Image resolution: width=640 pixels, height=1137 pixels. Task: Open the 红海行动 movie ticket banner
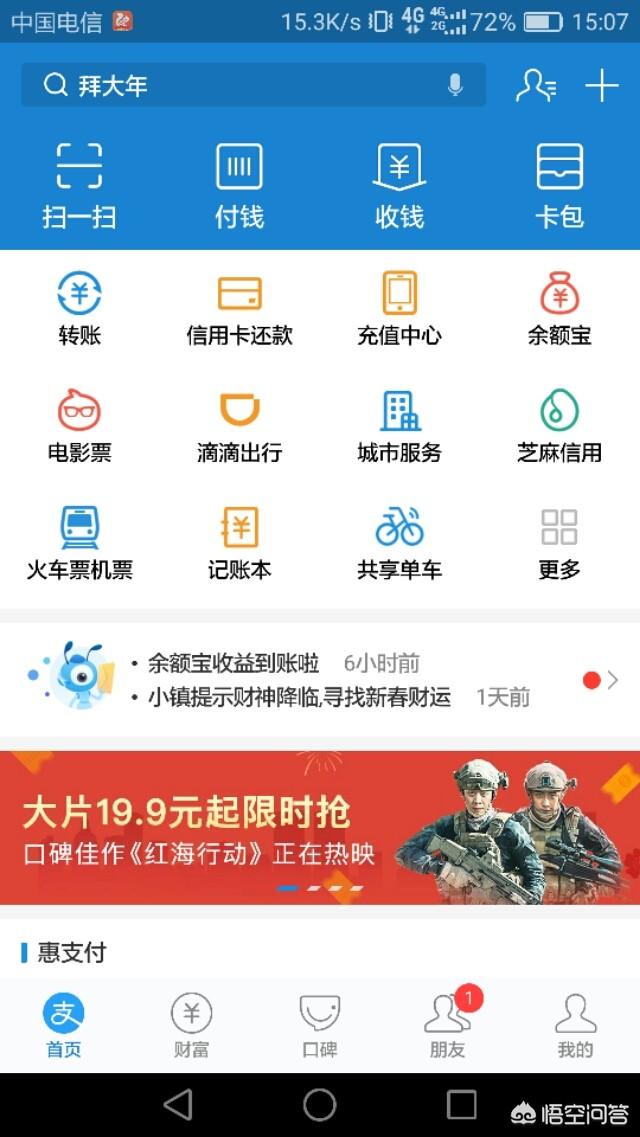click(320, 827)
